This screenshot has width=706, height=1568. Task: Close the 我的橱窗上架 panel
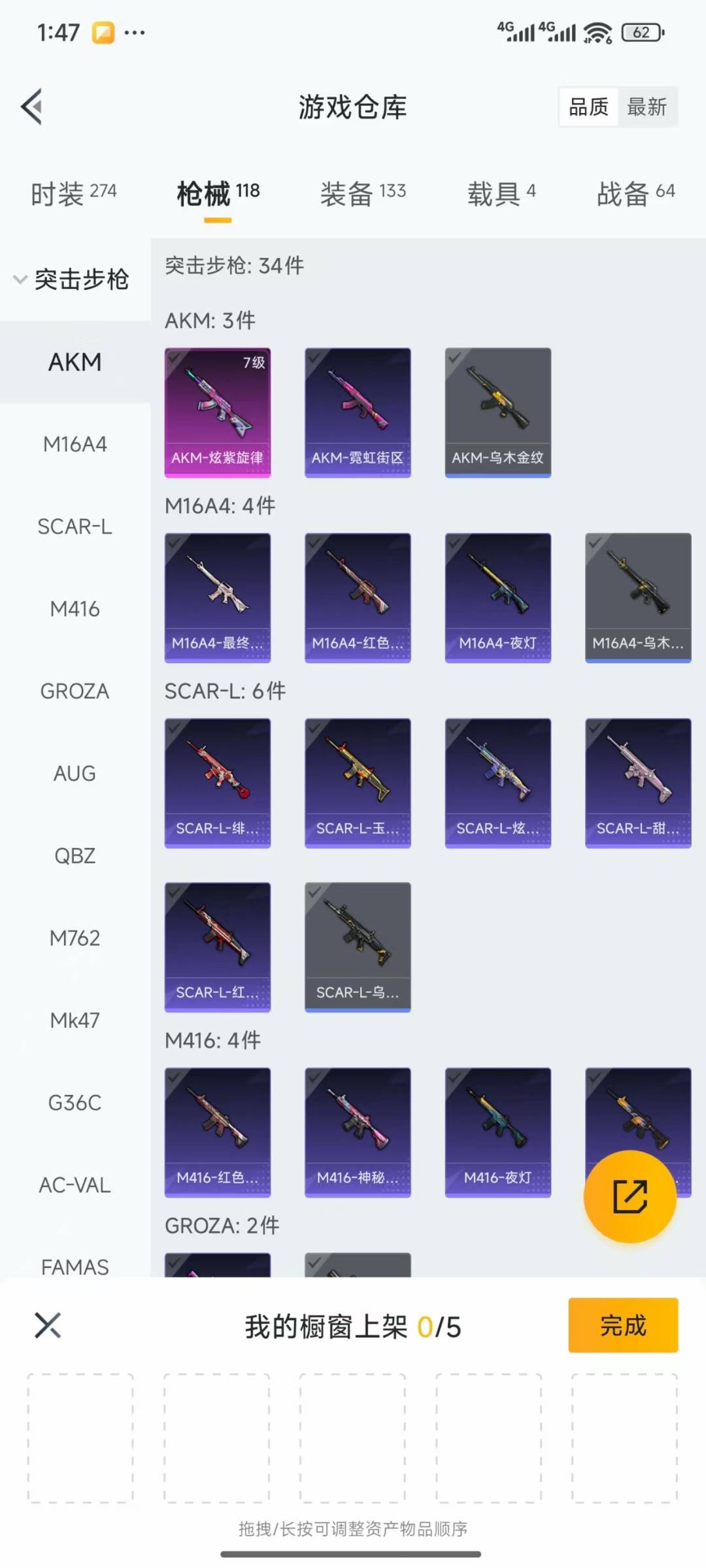point(48,1325)
